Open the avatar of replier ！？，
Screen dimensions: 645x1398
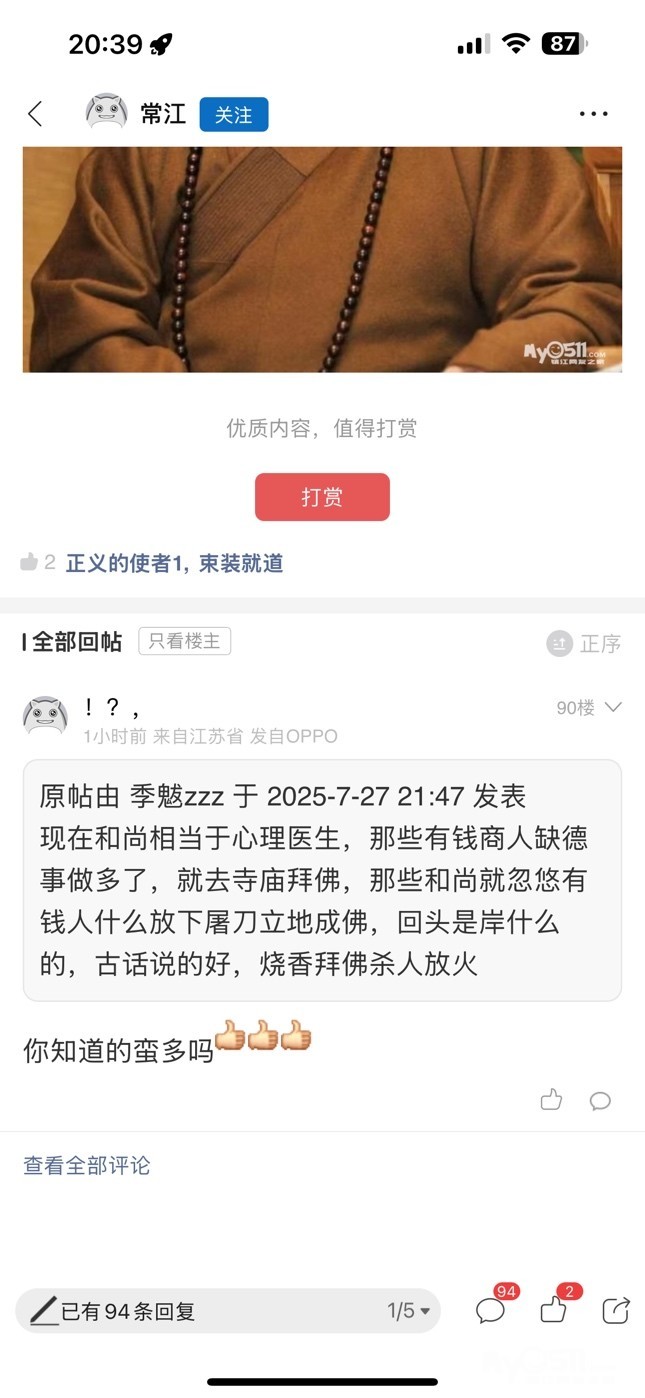tap(46, 716)
